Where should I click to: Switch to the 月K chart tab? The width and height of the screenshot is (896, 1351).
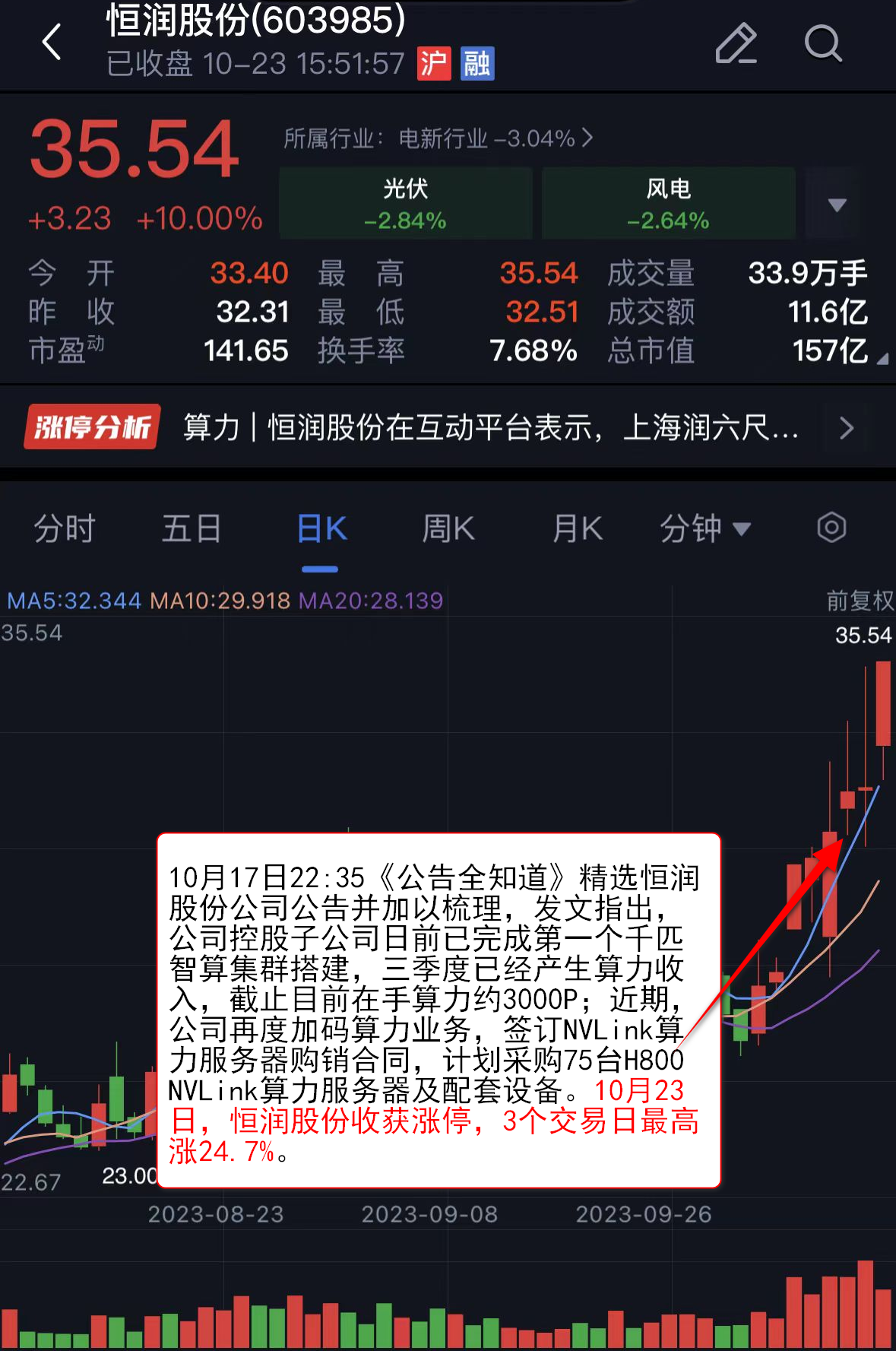click(x=578, y=528)
